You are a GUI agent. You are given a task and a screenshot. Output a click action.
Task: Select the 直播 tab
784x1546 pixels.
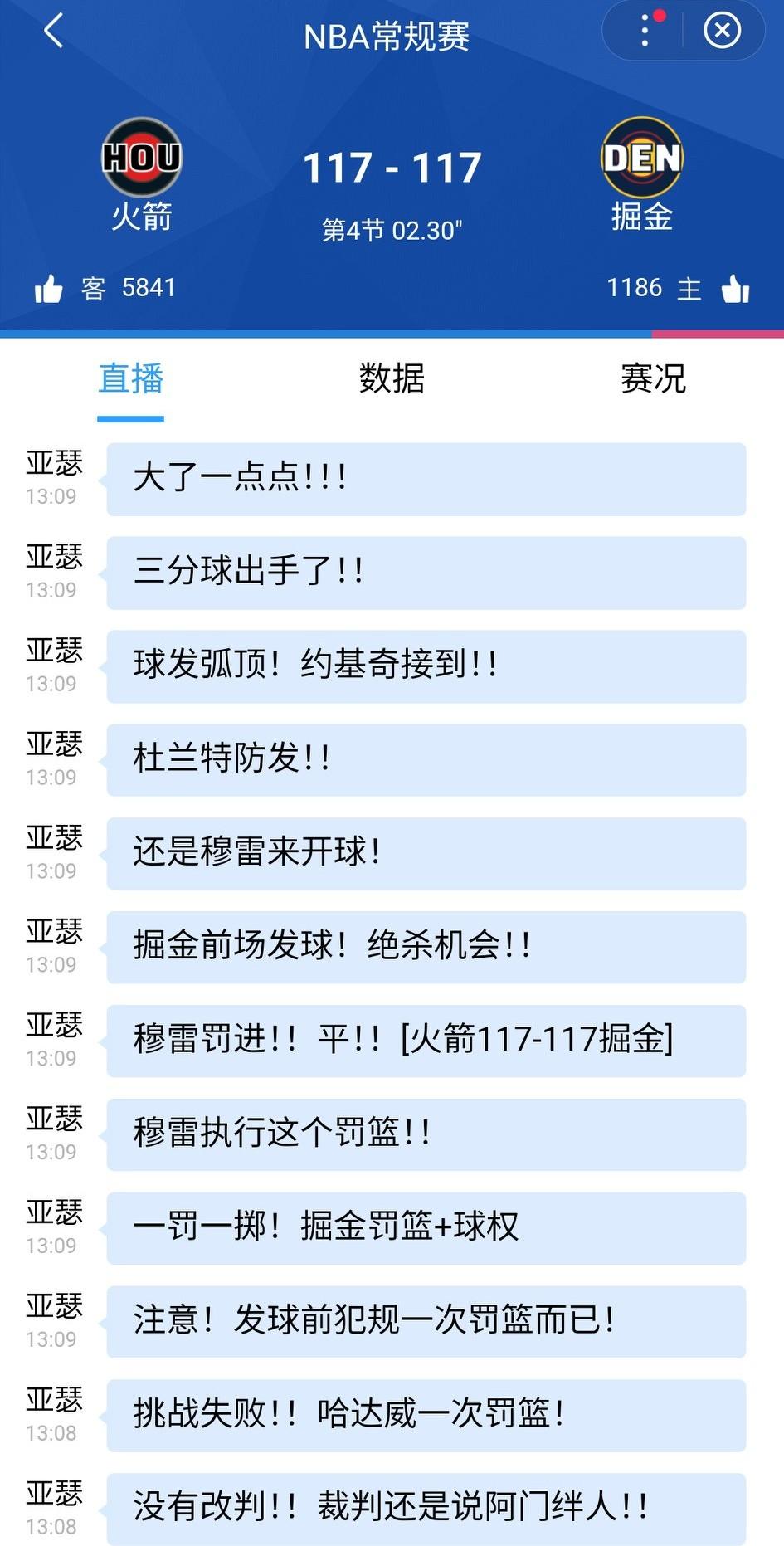[x=131, y=379]
